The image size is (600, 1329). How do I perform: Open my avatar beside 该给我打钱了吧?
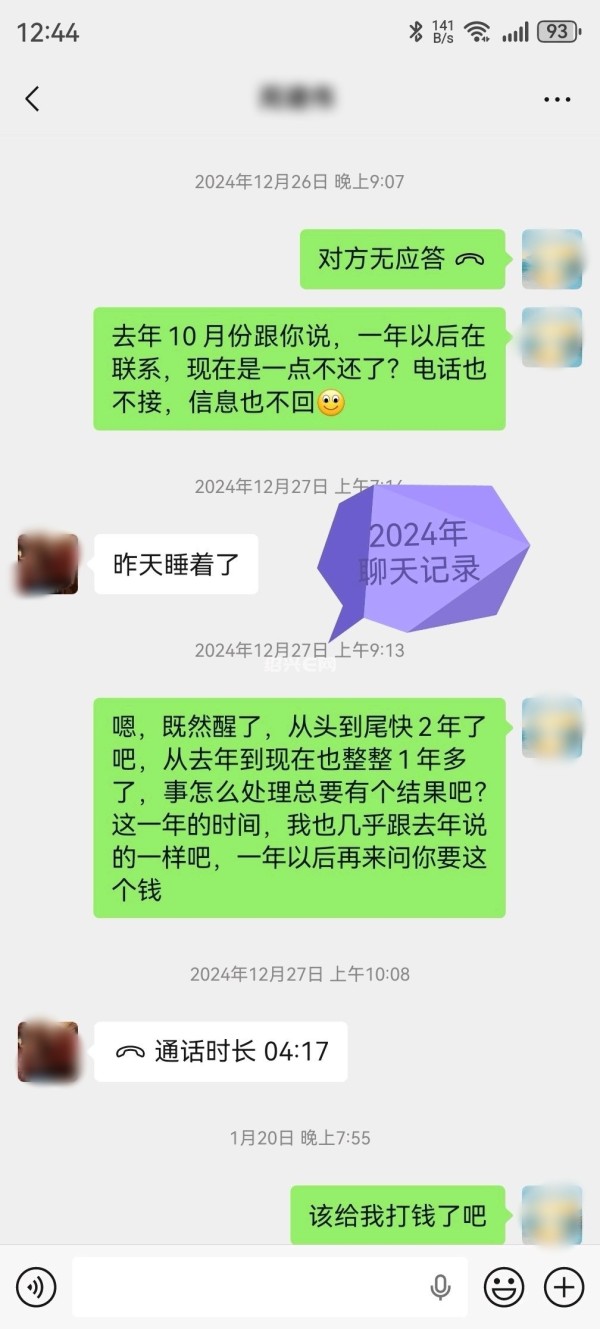coord(552,1215)
